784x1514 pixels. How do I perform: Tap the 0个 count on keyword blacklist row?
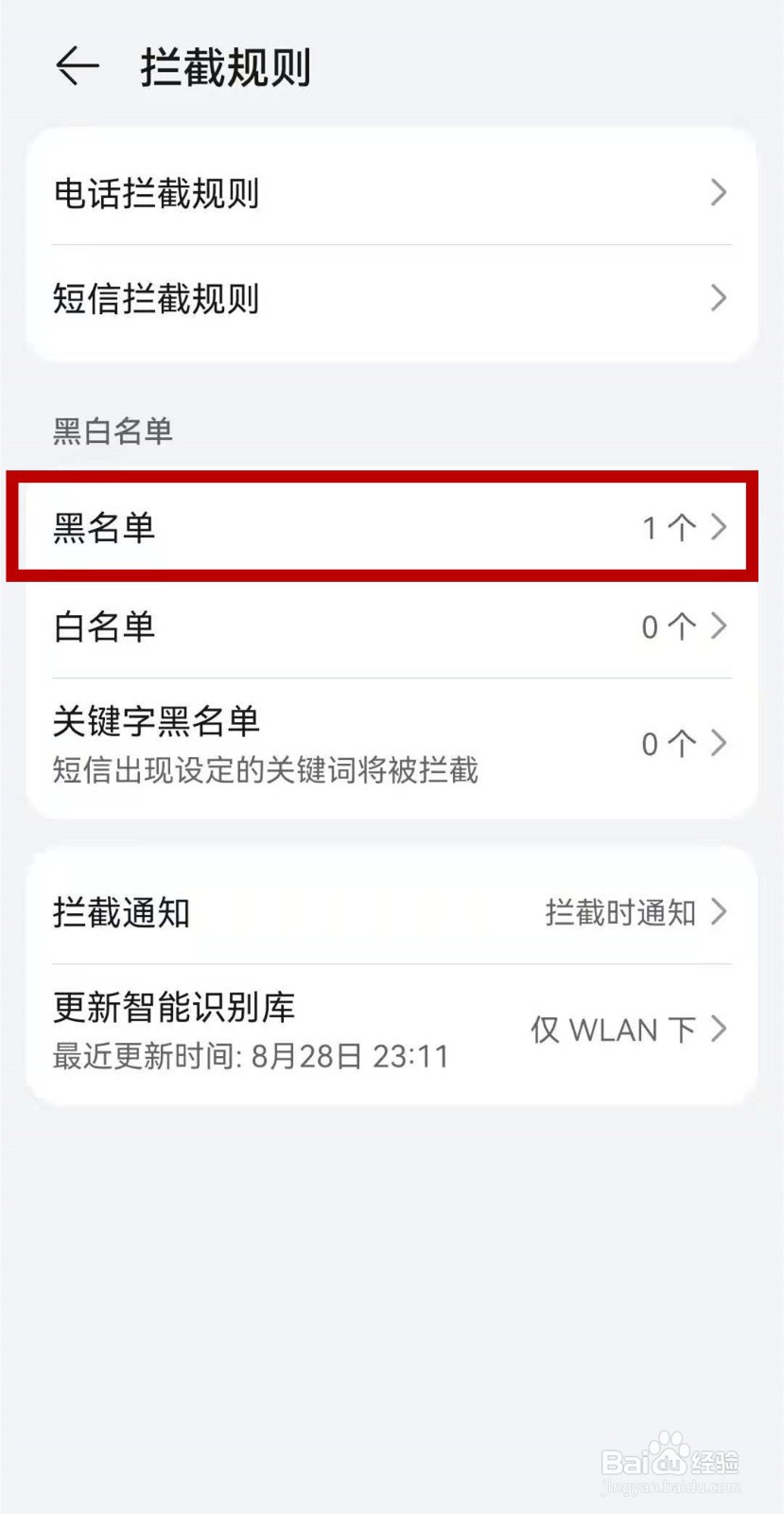[x=667, y=743]
